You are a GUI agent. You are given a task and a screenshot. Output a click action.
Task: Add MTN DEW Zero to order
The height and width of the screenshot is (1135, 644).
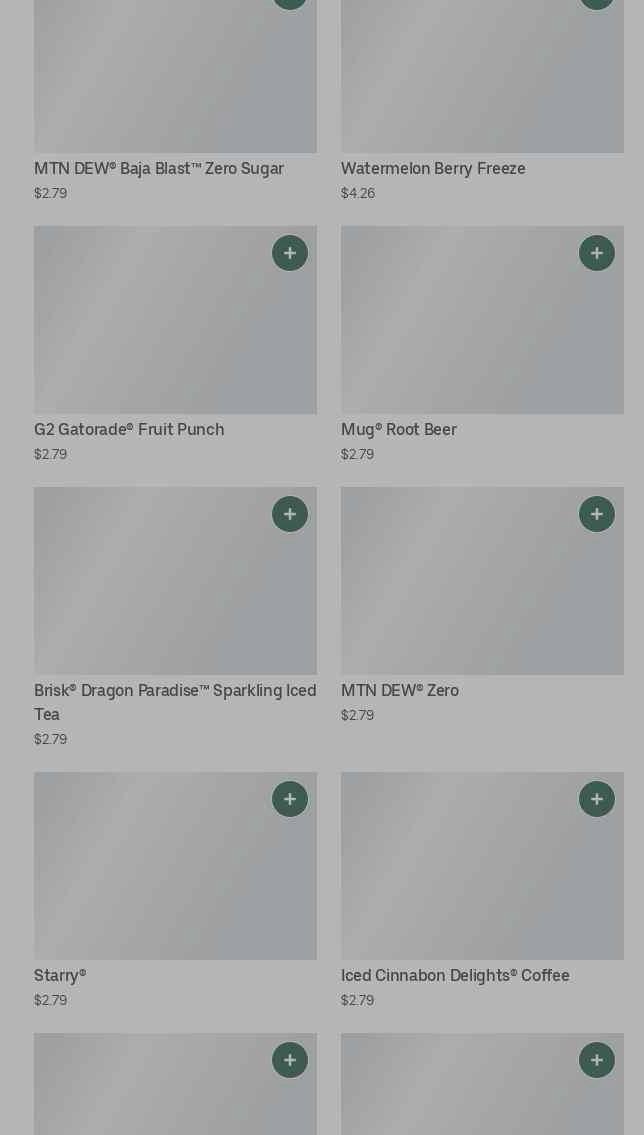pos(597,514)
